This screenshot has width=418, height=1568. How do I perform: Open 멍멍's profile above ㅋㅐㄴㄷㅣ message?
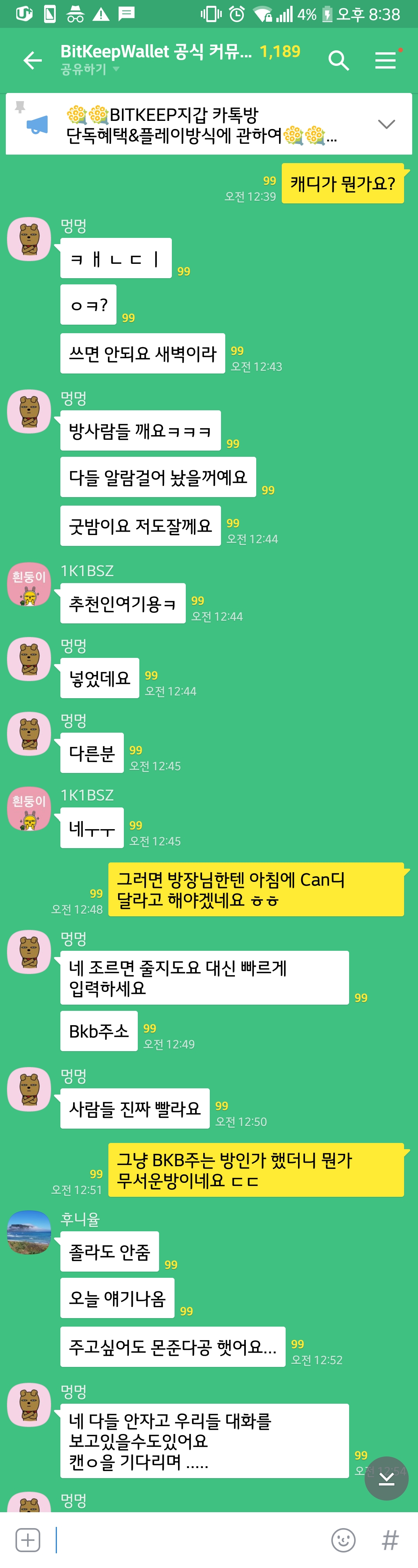point(29,239)
